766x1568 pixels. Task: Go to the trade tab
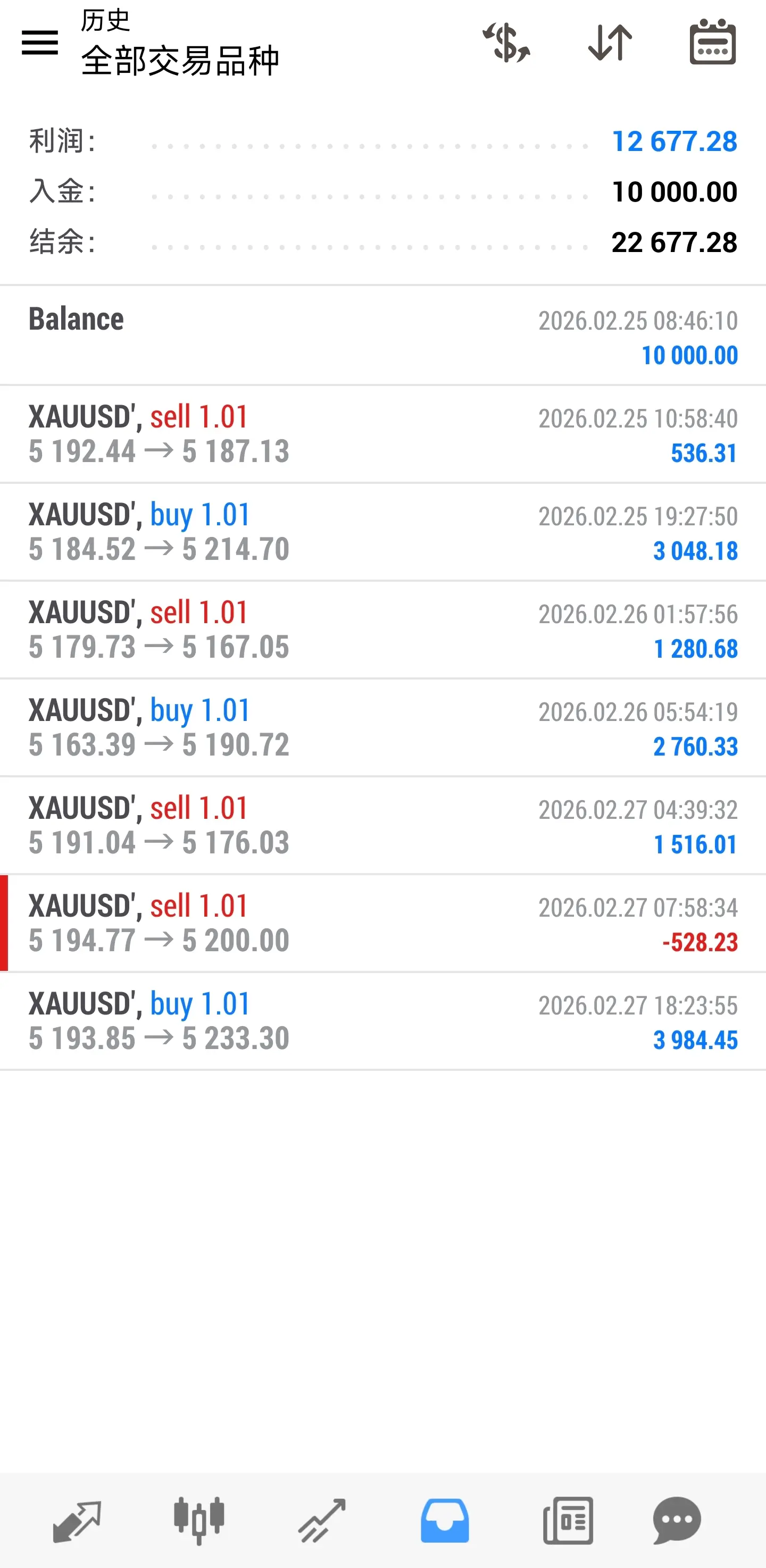(322, 1521)
